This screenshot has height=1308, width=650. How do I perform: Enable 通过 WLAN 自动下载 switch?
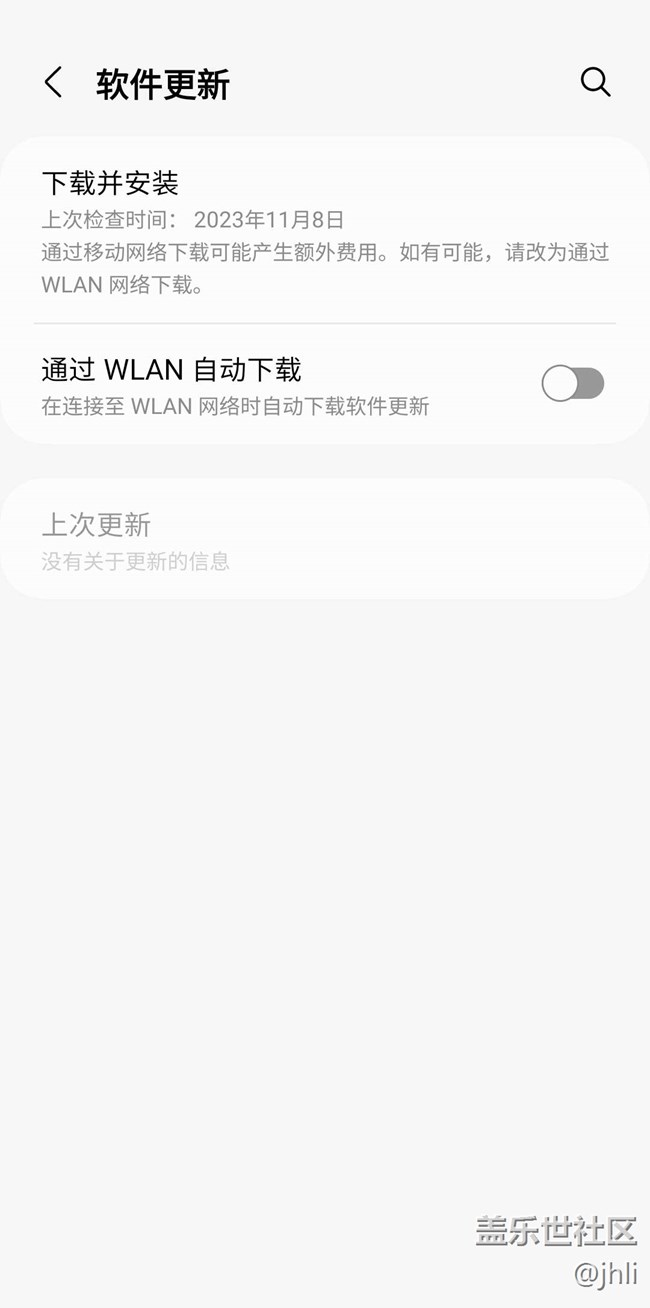573,383
